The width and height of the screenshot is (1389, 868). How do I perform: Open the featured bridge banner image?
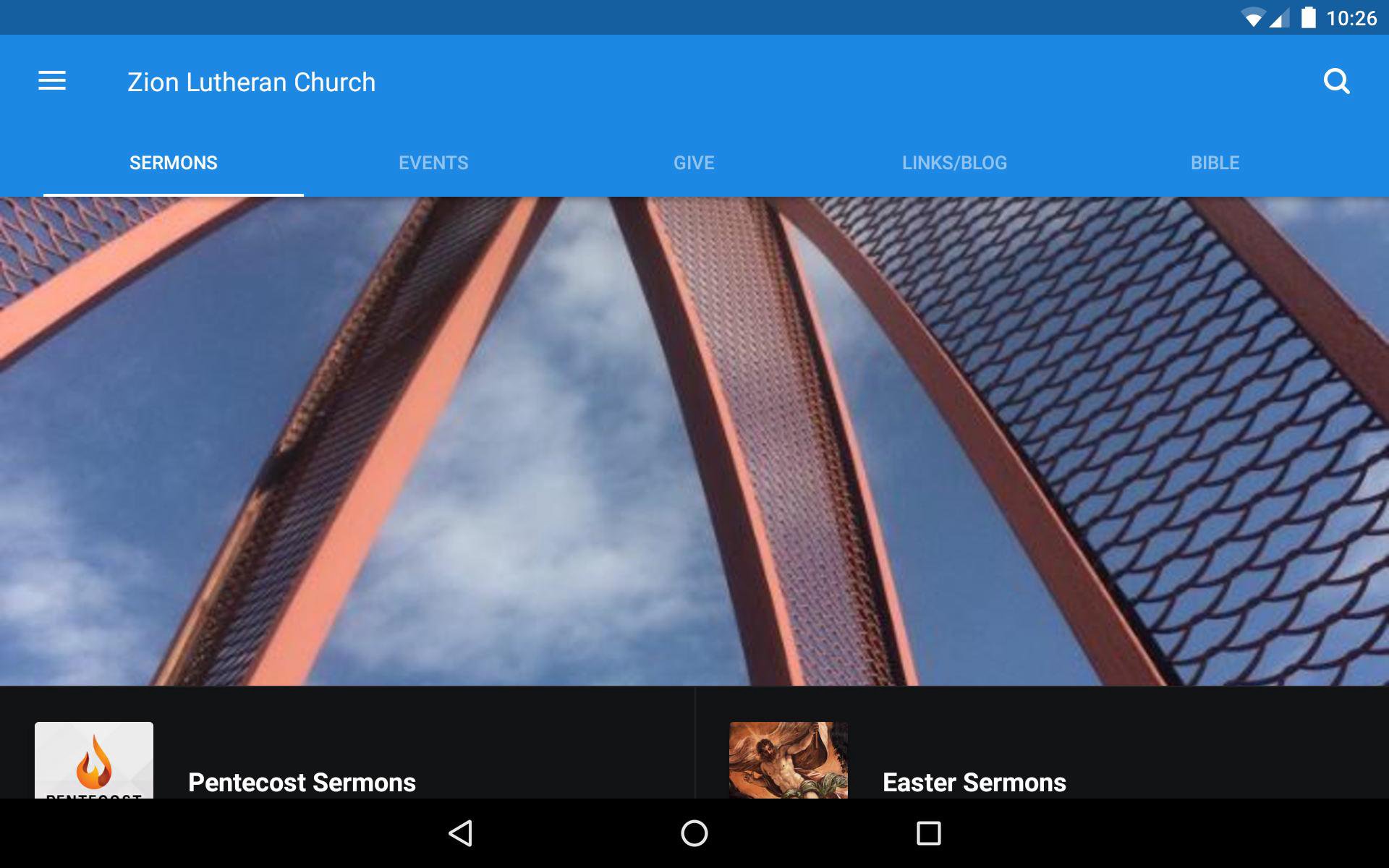694,441
